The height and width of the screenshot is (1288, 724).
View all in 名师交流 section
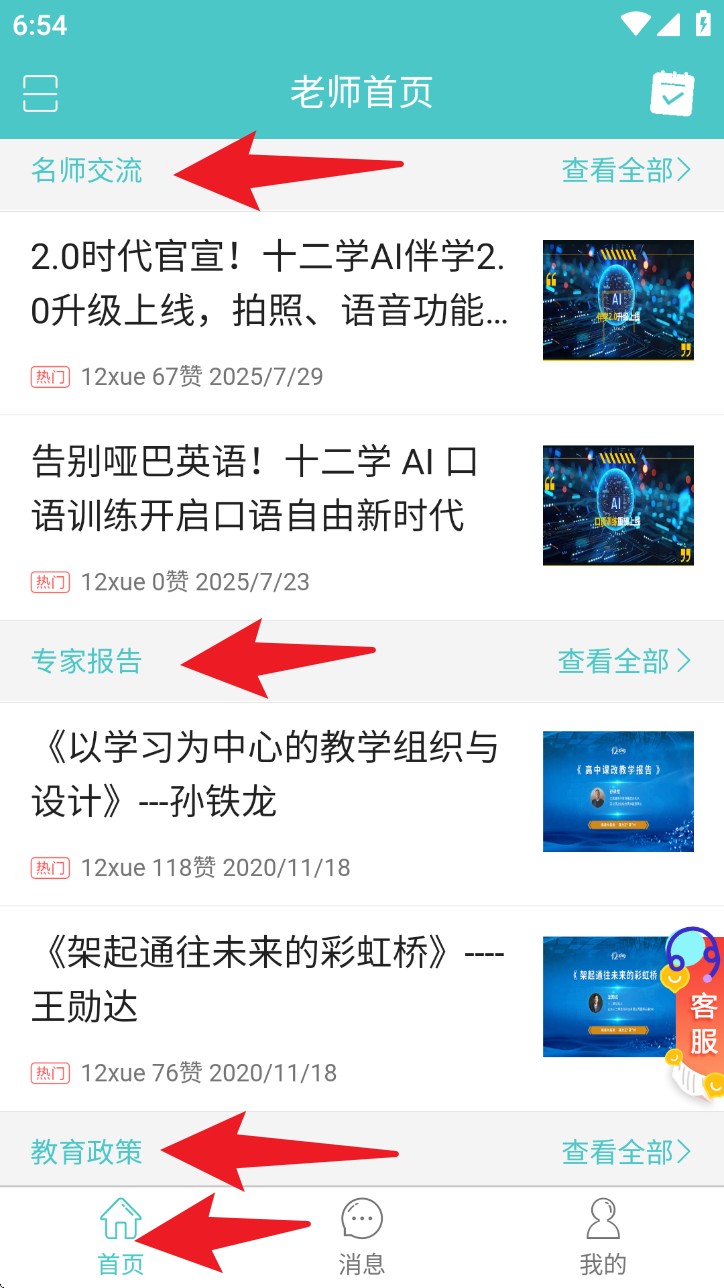[x=626, y=171]
